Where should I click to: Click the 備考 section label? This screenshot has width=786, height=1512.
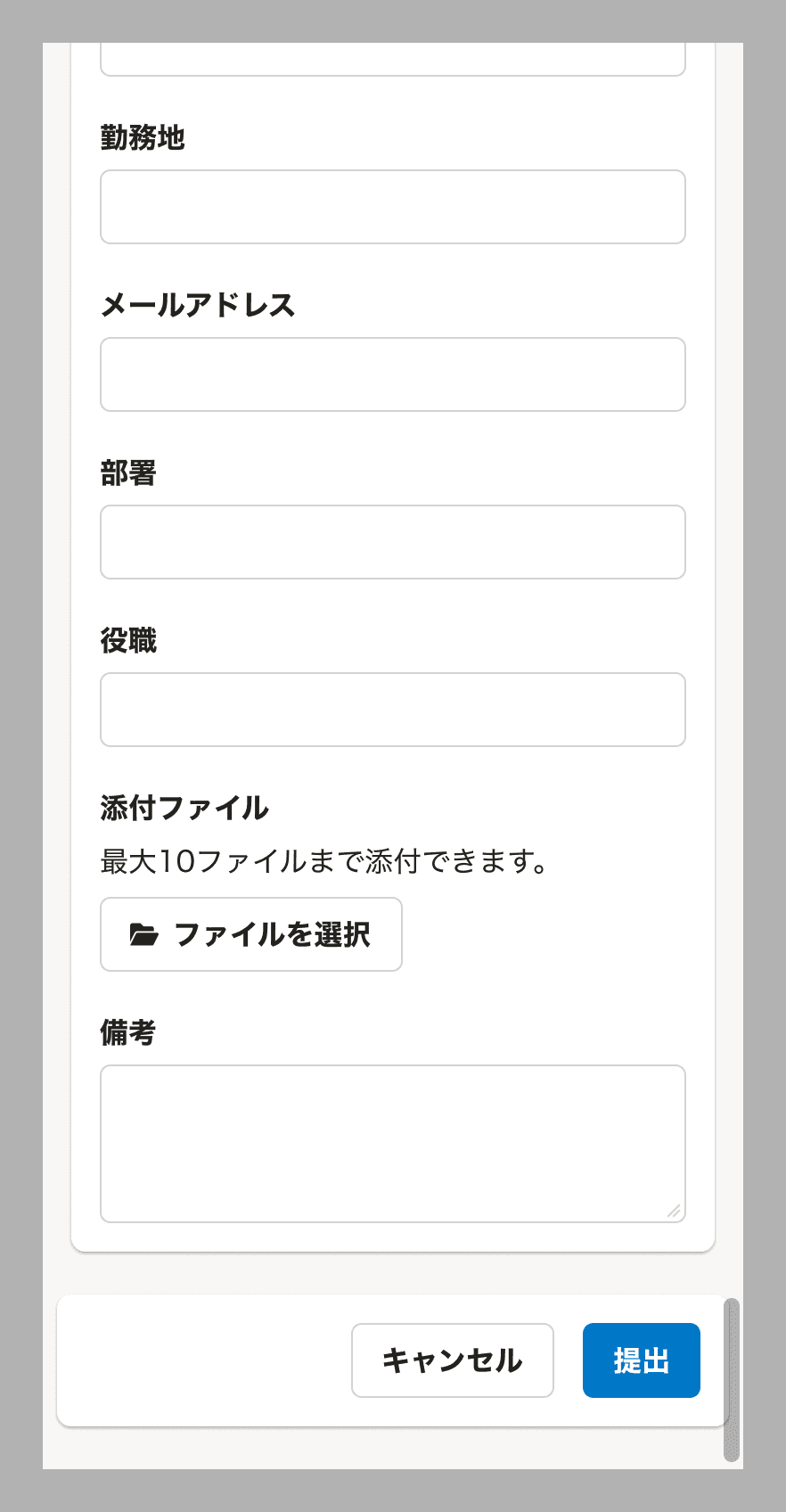pyautogui.click(x=127, y=1033)
